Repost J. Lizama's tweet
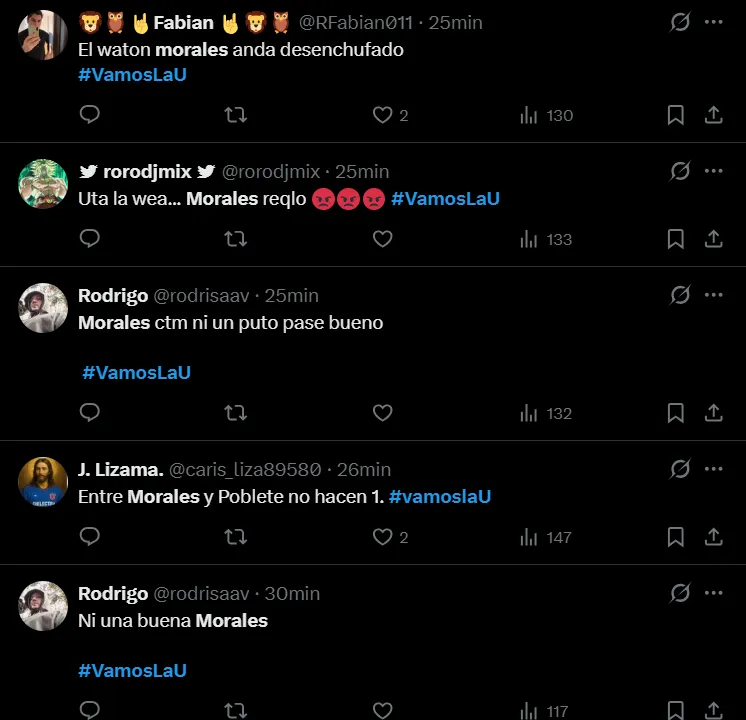 (x=235, y=537)
